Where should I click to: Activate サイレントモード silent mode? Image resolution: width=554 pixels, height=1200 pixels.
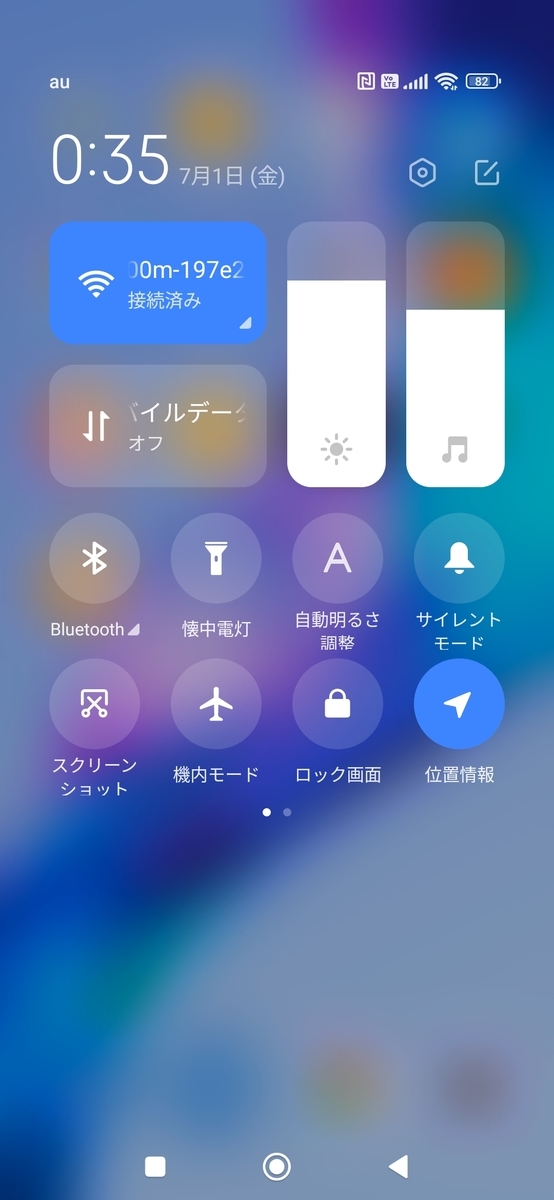459,559
